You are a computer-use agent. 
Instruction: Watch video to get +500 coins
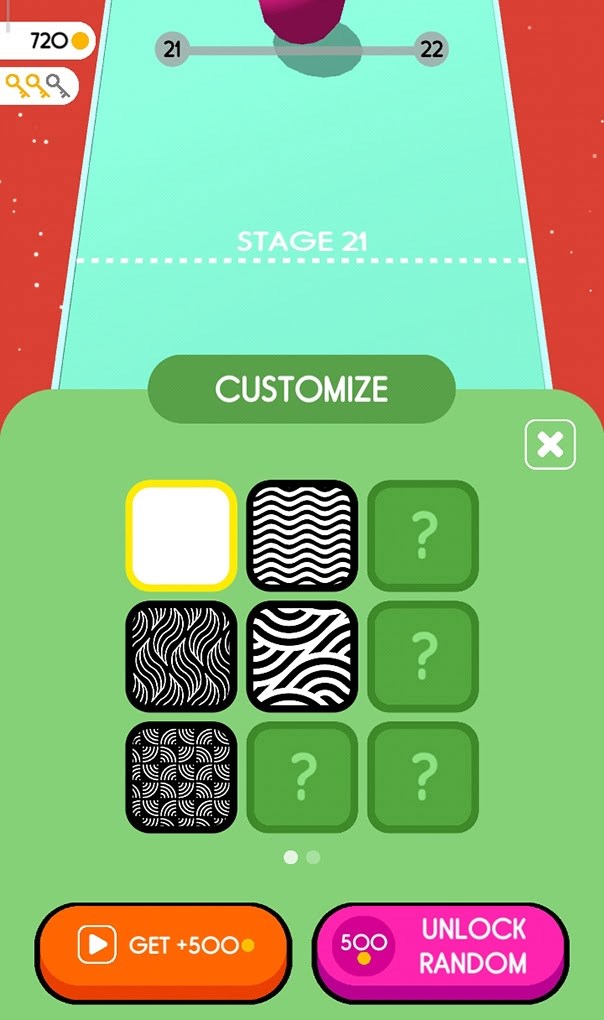[163, 946]
